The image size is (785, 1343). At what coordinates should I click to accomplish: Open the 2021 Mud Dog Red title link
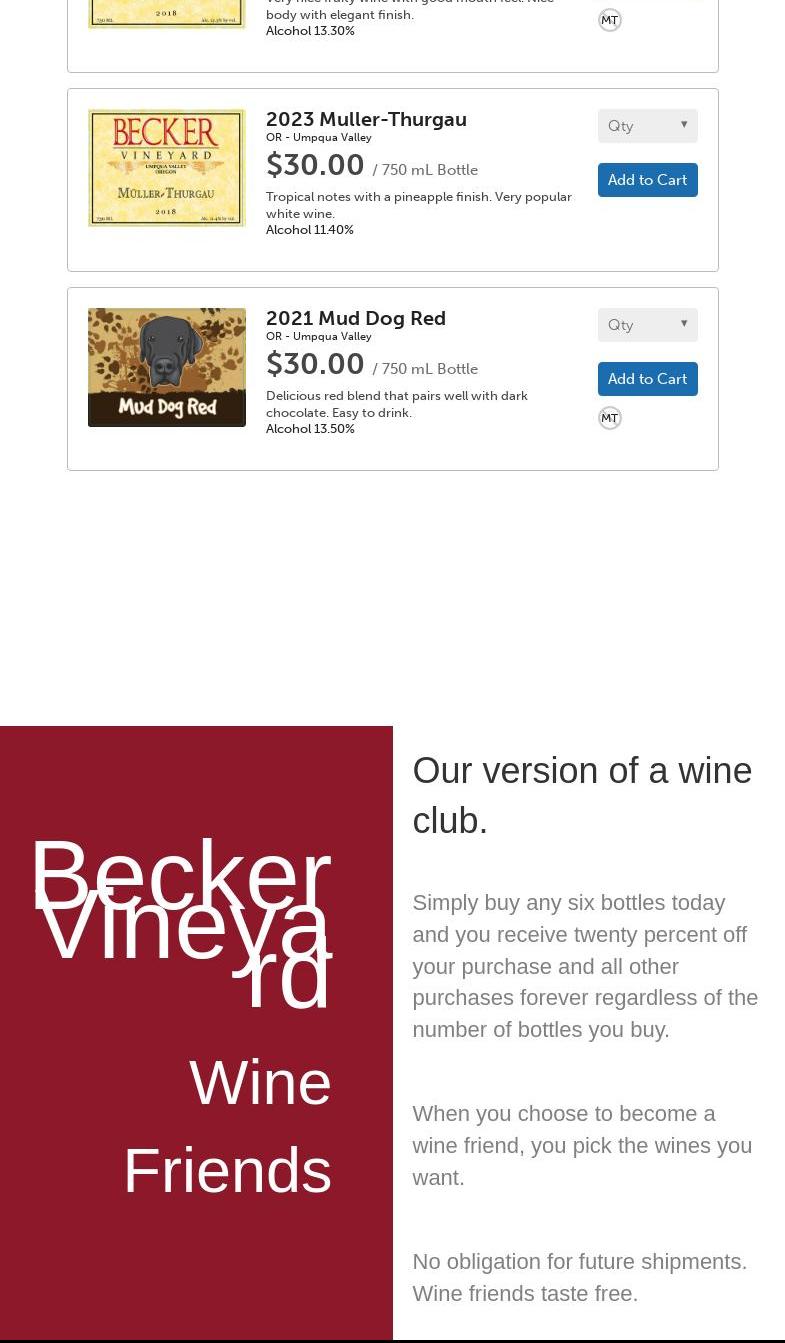click(x=355, y=318)
